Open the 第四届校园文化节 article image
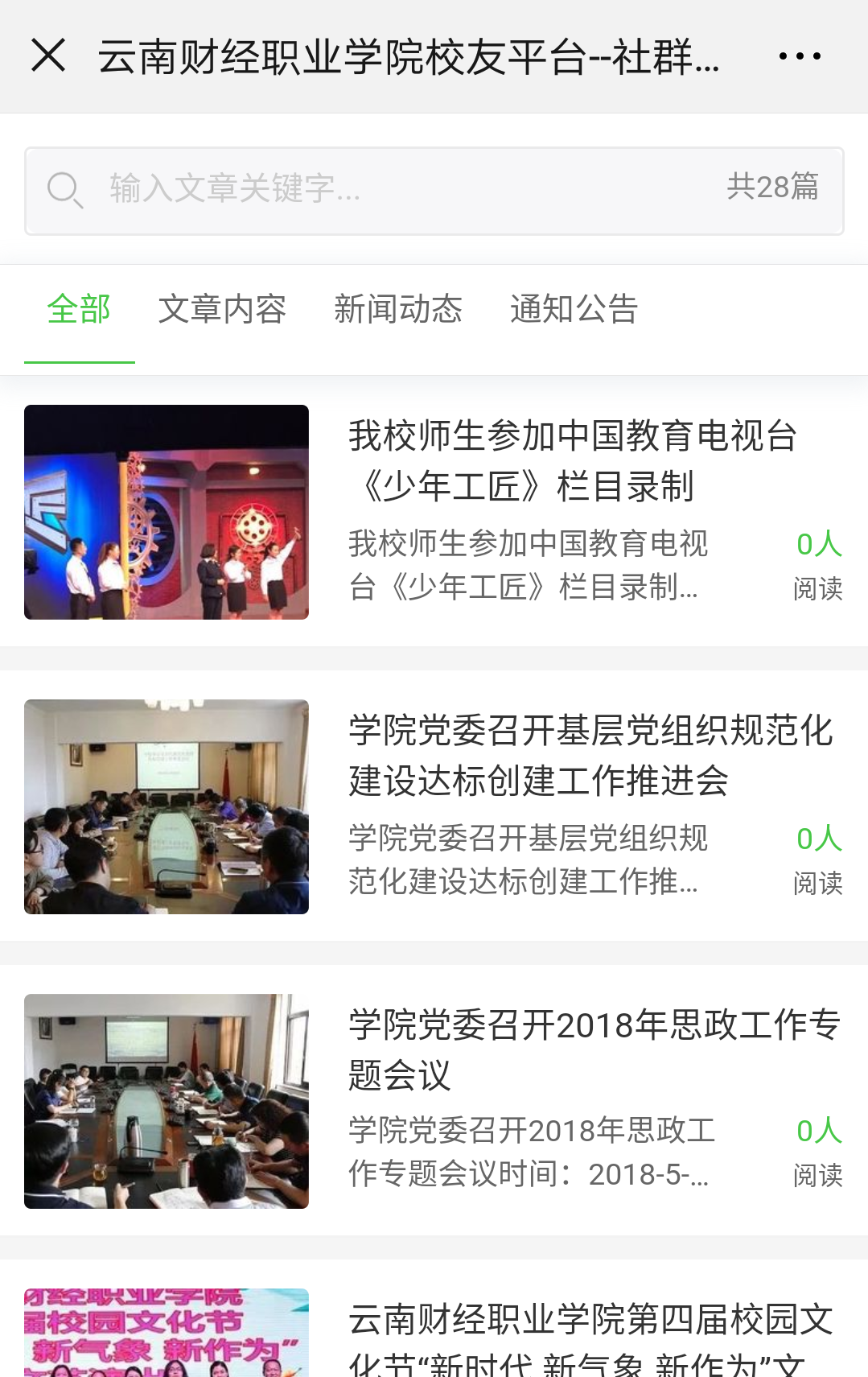The height and width of the screenshot is (1377, 868). (167, 1332)
